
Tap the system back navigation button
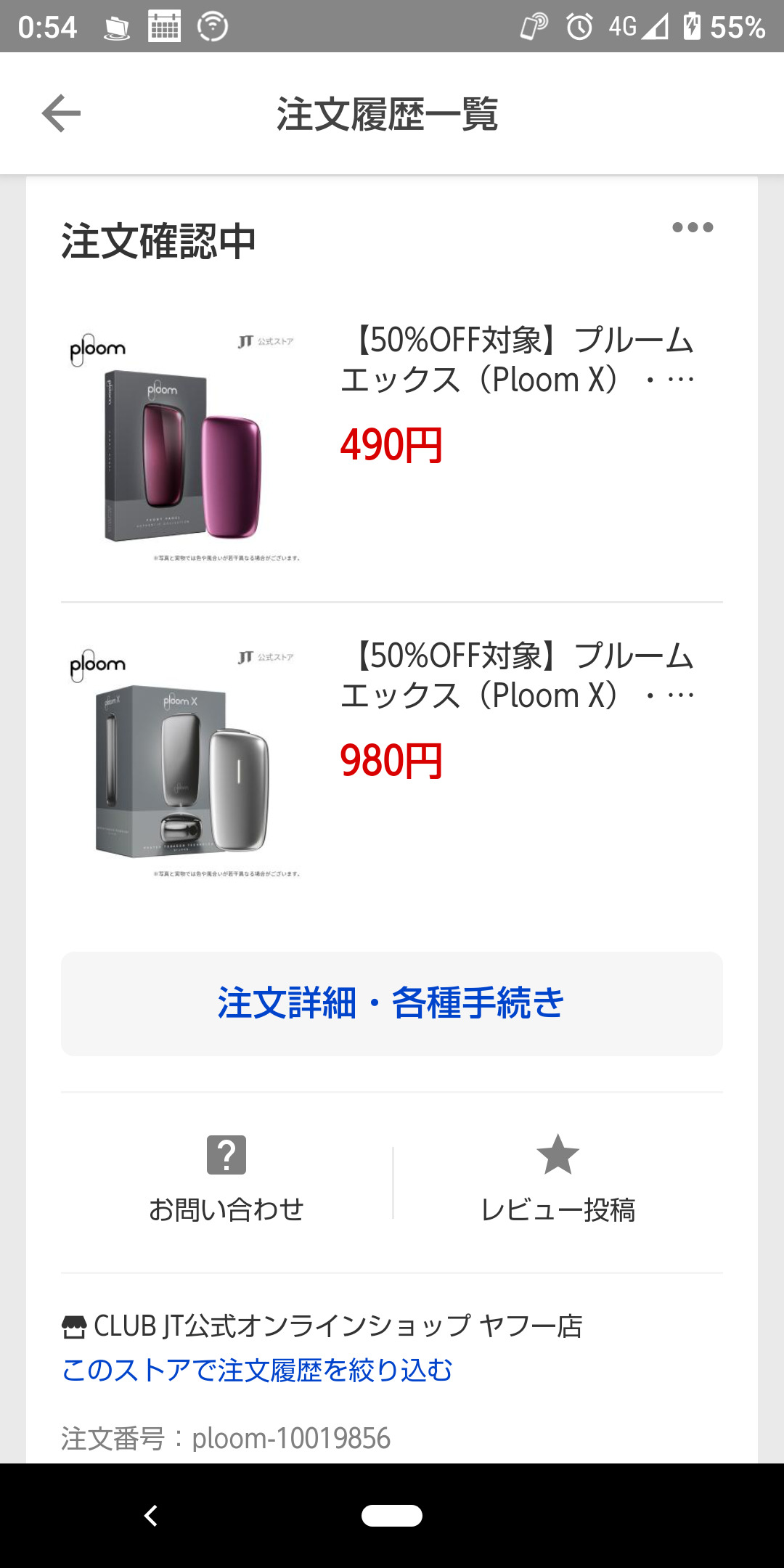[151, 1516]
